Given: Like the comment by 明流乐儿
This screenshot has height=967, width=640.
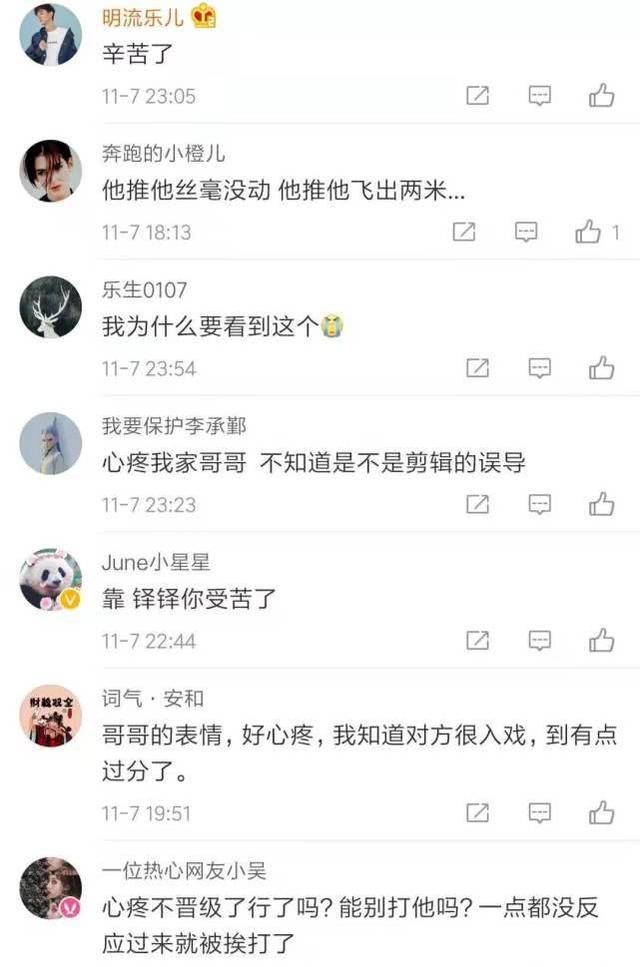Looking at the screenshot, I should tap(601, 96).
